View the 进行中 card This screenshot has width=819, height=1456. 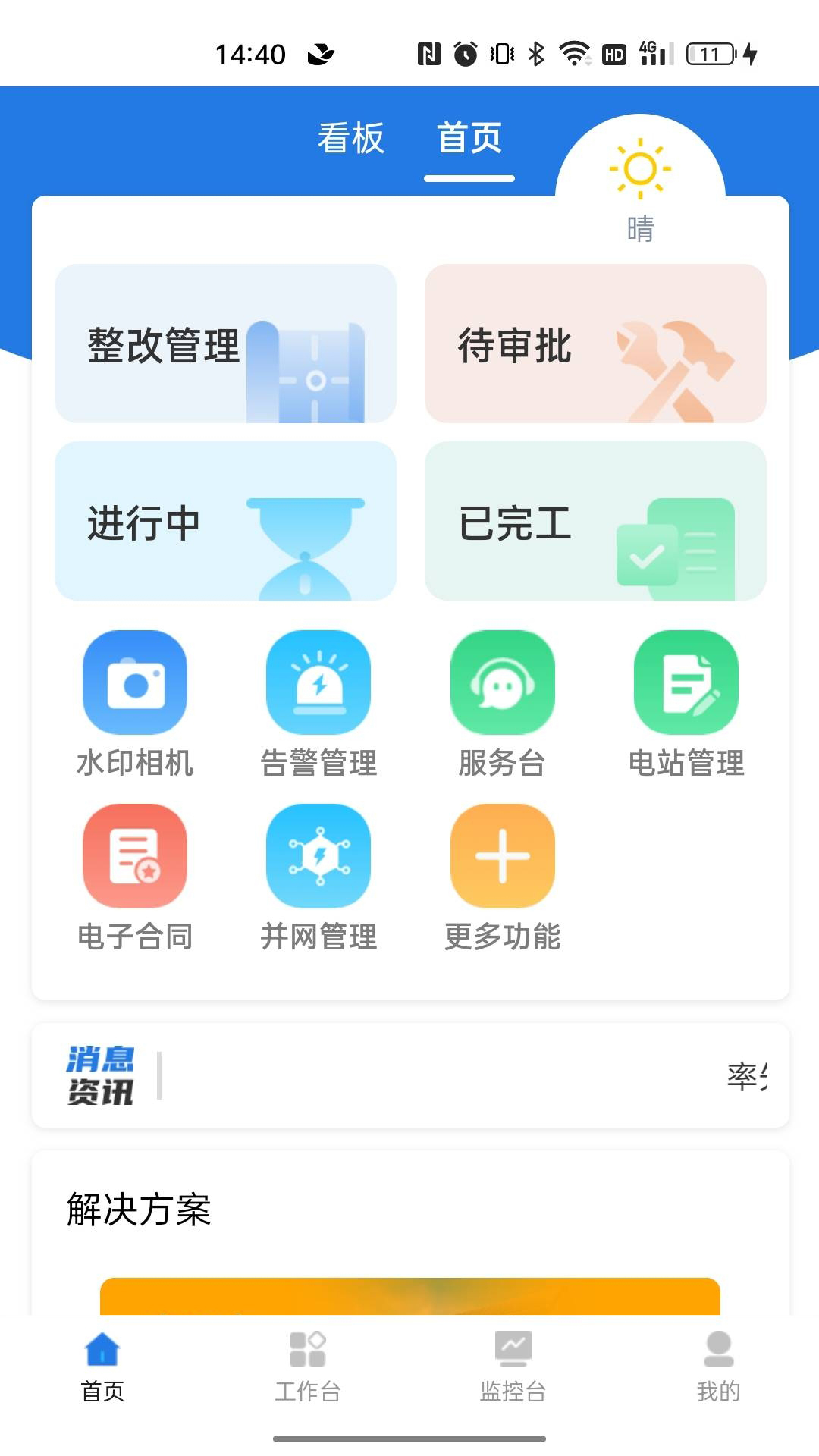225,521
